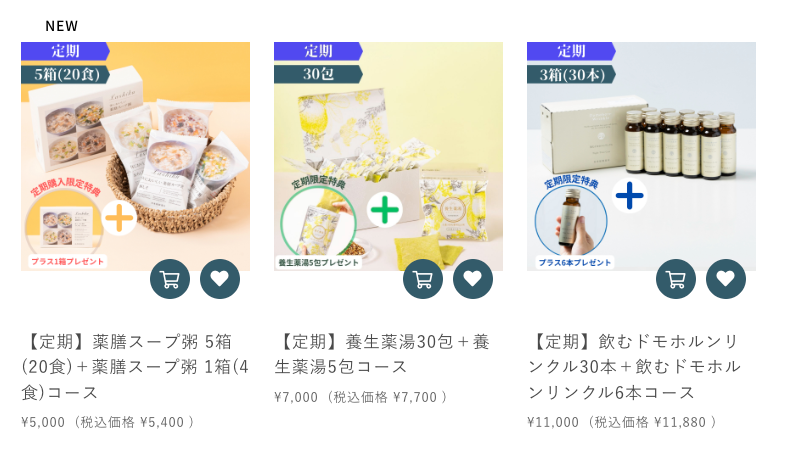Add 薬膳スープ粥 5箱 course to cart
Image resolution: width=788 pixels, height=457 pixels.
pos(170,279)
